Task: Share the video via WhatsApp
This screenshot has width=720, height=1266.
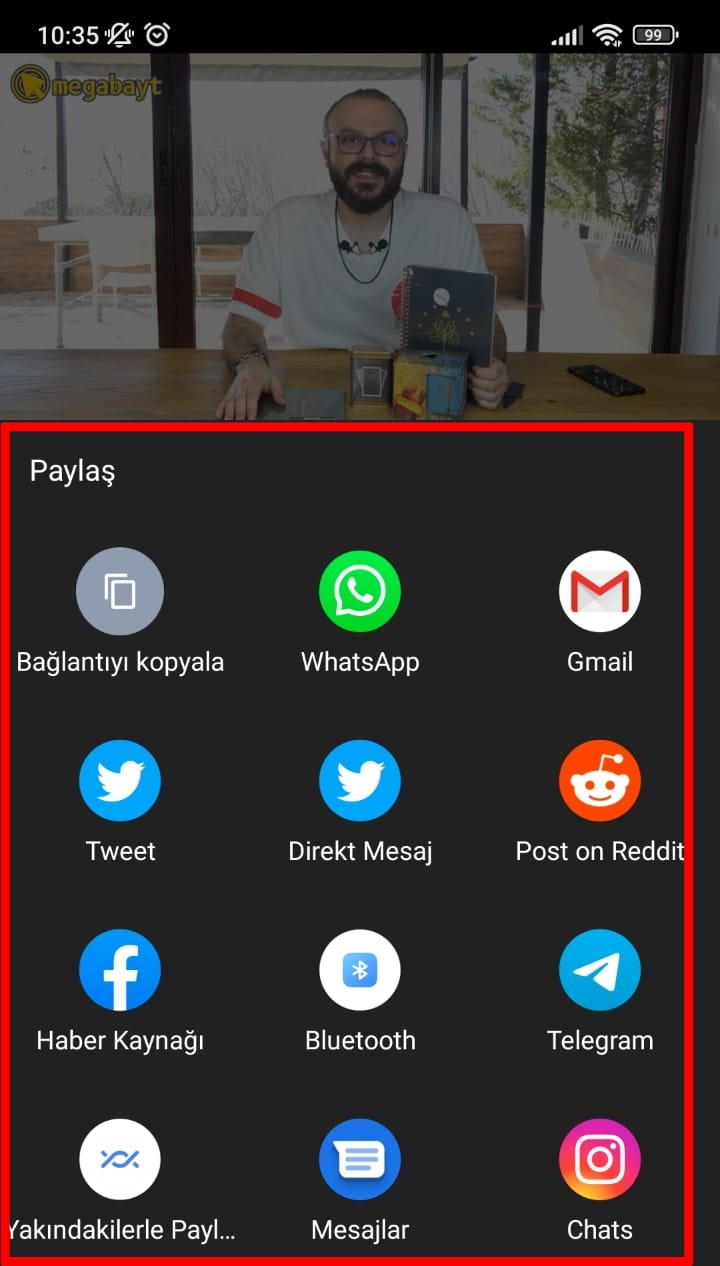Action: pyautogui.click(x=360, y=591)
